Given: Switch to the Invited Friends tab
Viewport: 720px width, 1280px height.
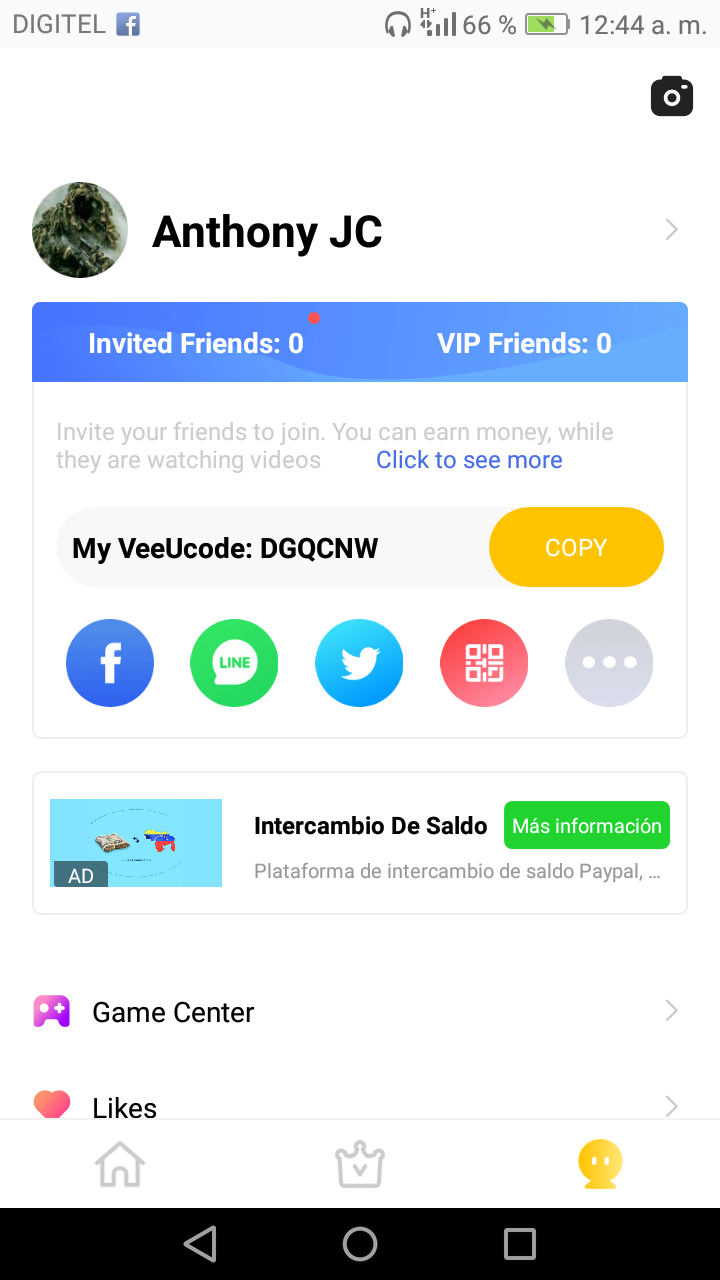Looking at the screenshot, I should [x=195, y=342].
